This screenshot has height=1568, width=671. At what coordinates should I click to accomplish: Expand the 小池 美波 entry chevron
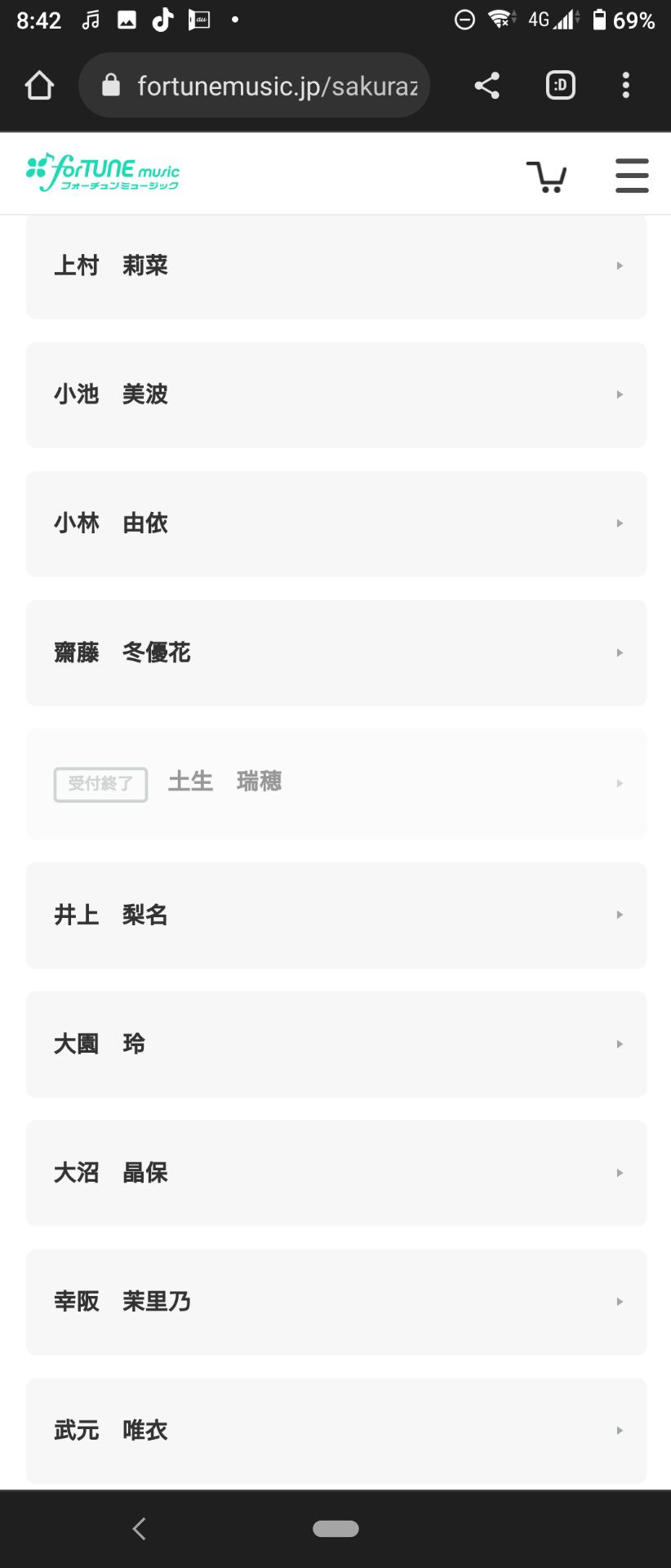pyautogui.click(x=619, y=394)
